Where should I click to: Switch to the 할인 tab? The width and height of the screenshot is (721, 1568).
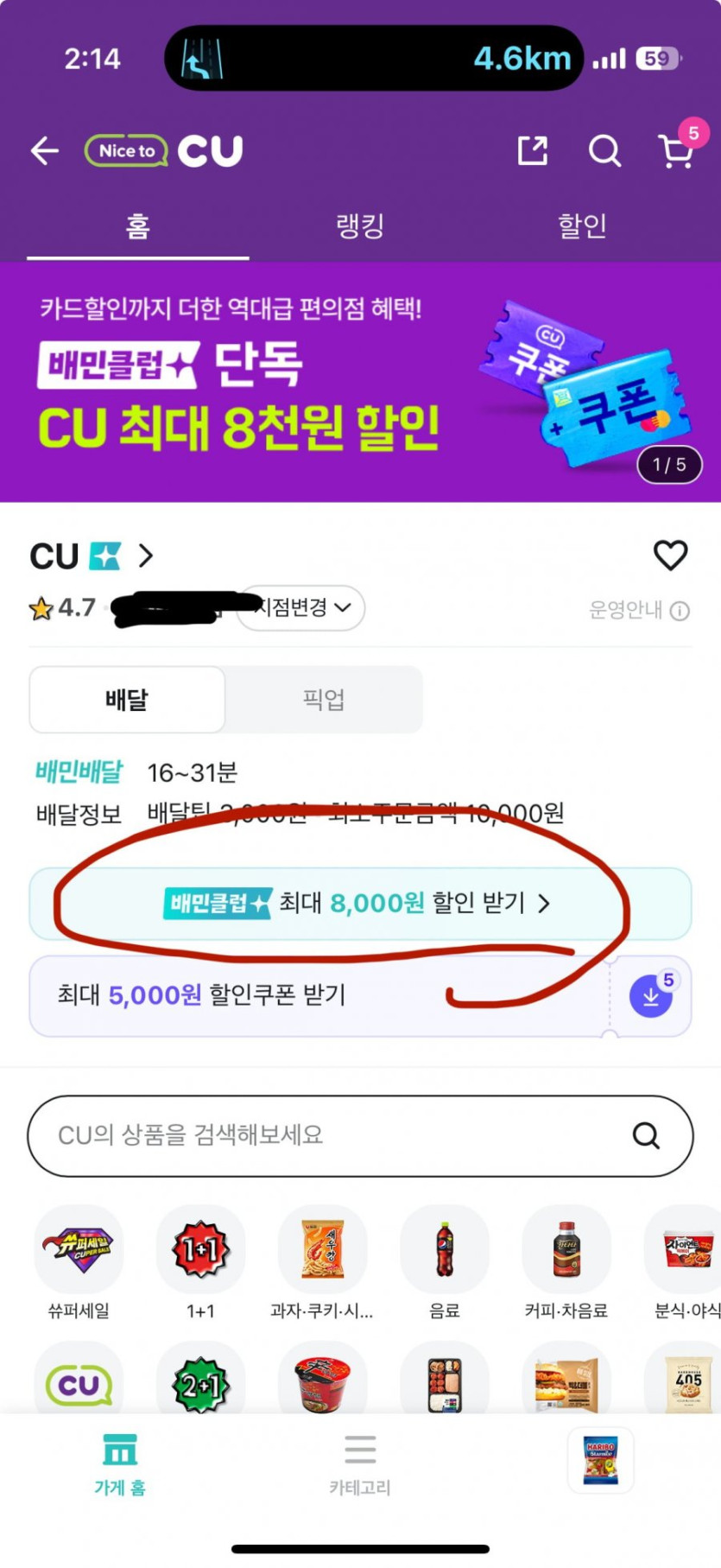582,226
